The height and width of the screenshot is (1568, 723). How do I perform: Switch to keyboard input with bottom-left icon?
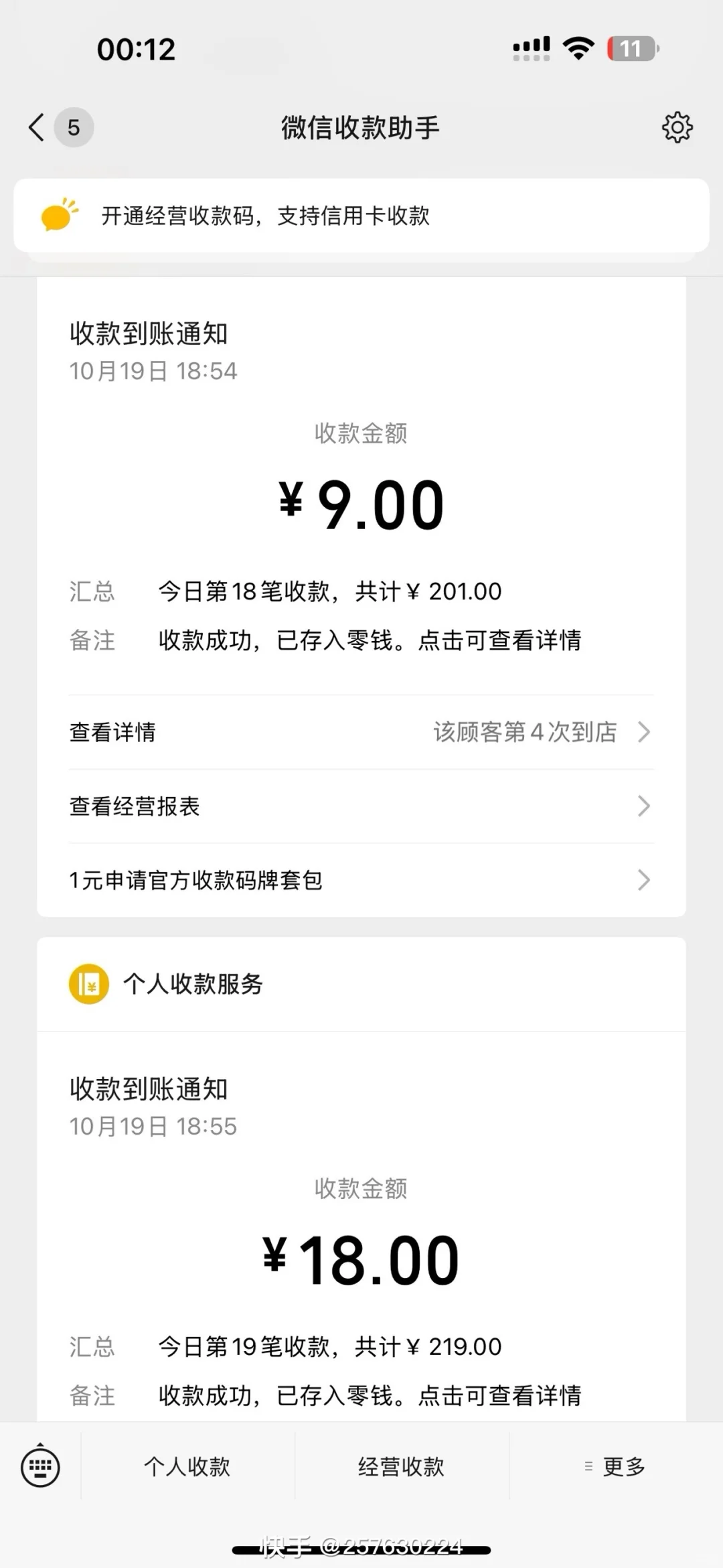click(40, 1467)
